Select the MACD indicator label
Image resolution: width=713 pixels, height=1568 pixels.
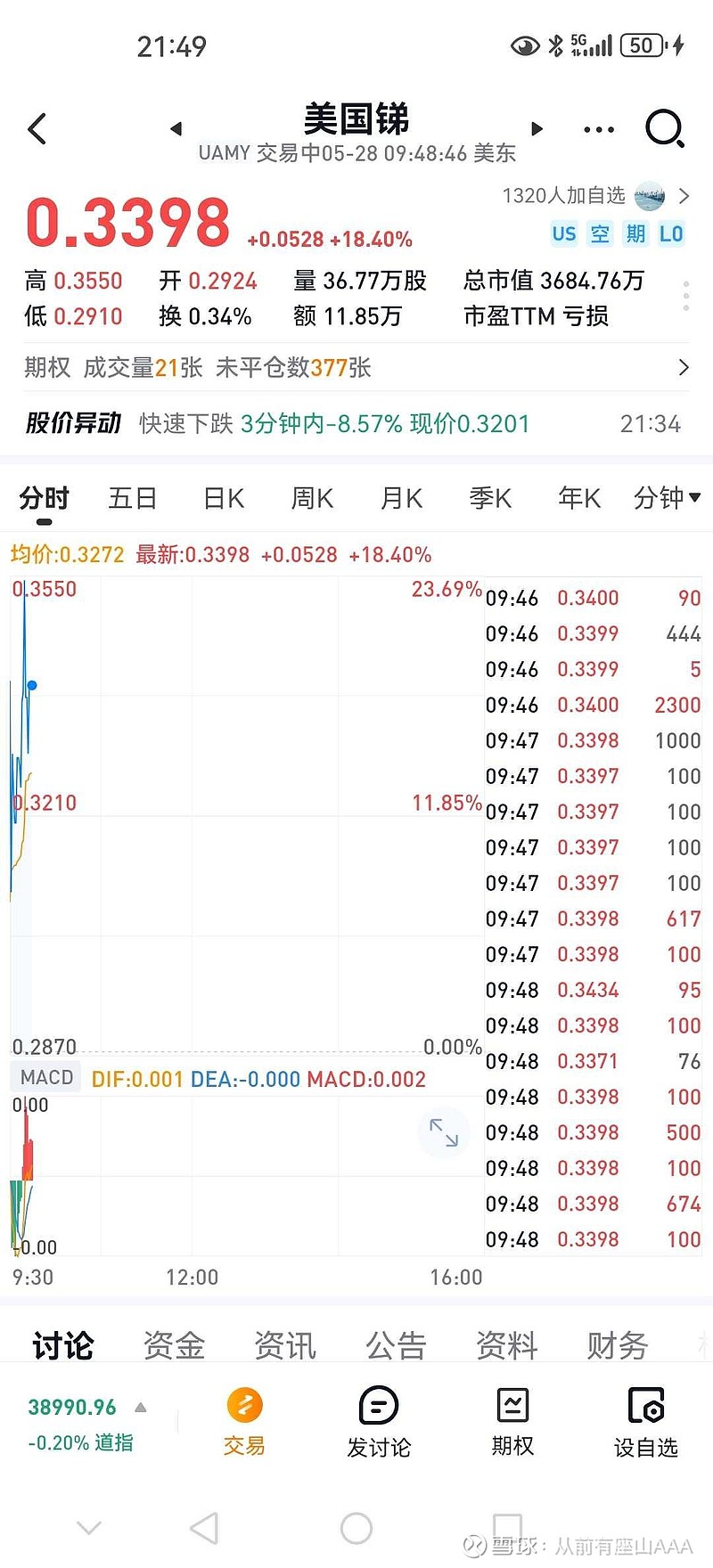pyautogui.click(x=45, y=1076)
